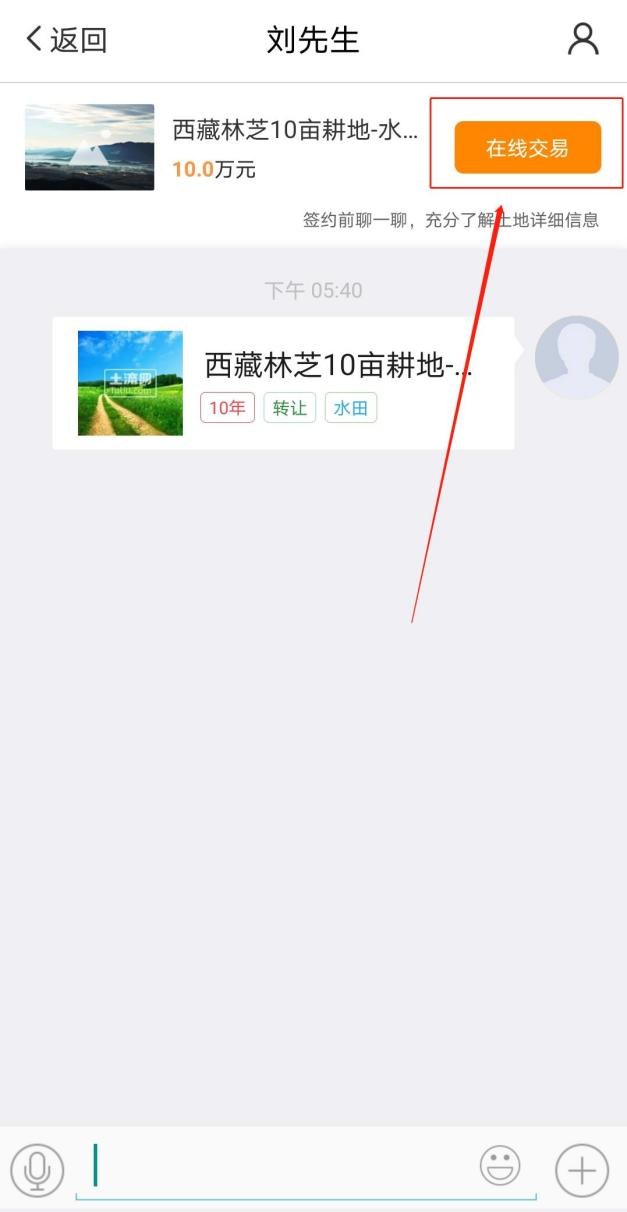Open the emoji picker
The width and height of the screenshot is (627, 1212).
point(502,1167)
